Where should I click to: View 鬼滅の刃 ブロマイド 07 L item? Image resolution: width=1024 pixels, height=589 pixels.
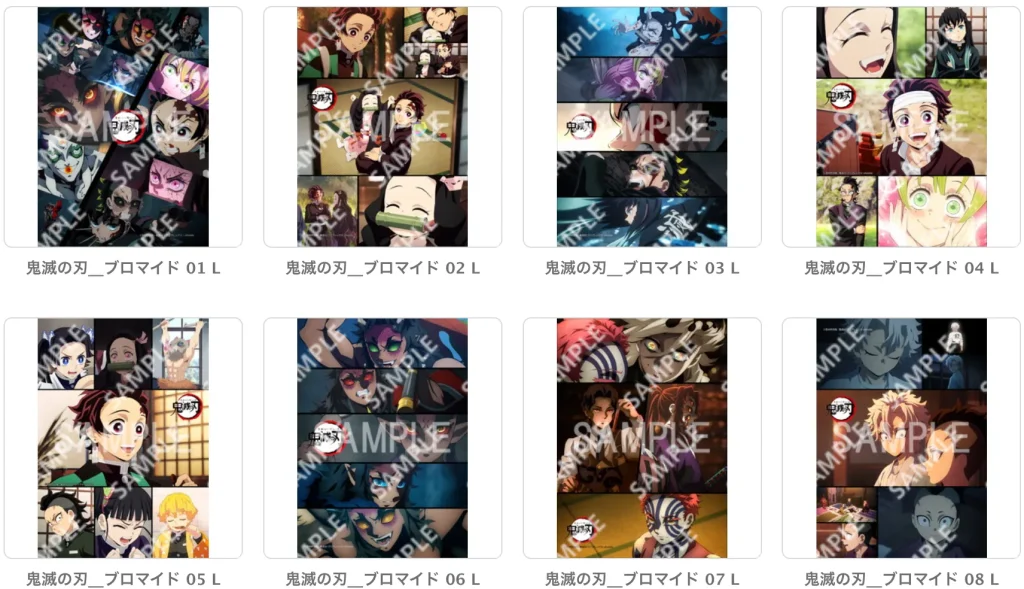click(642, 438)
